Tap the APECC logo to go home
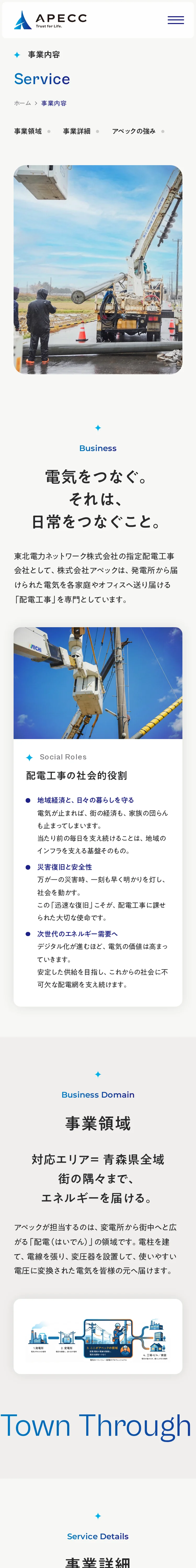This screenshot has width=196, height=1568. [50, 20]
